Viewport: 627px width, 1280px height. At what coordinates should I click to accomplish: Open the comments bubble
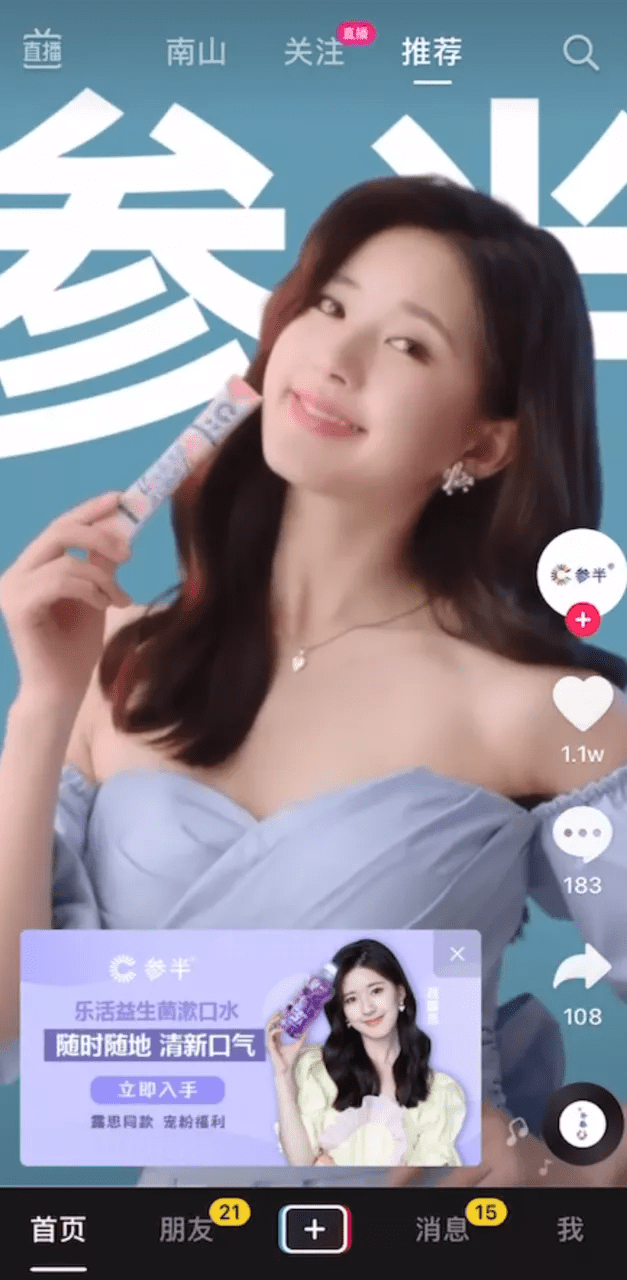[582, 835]
